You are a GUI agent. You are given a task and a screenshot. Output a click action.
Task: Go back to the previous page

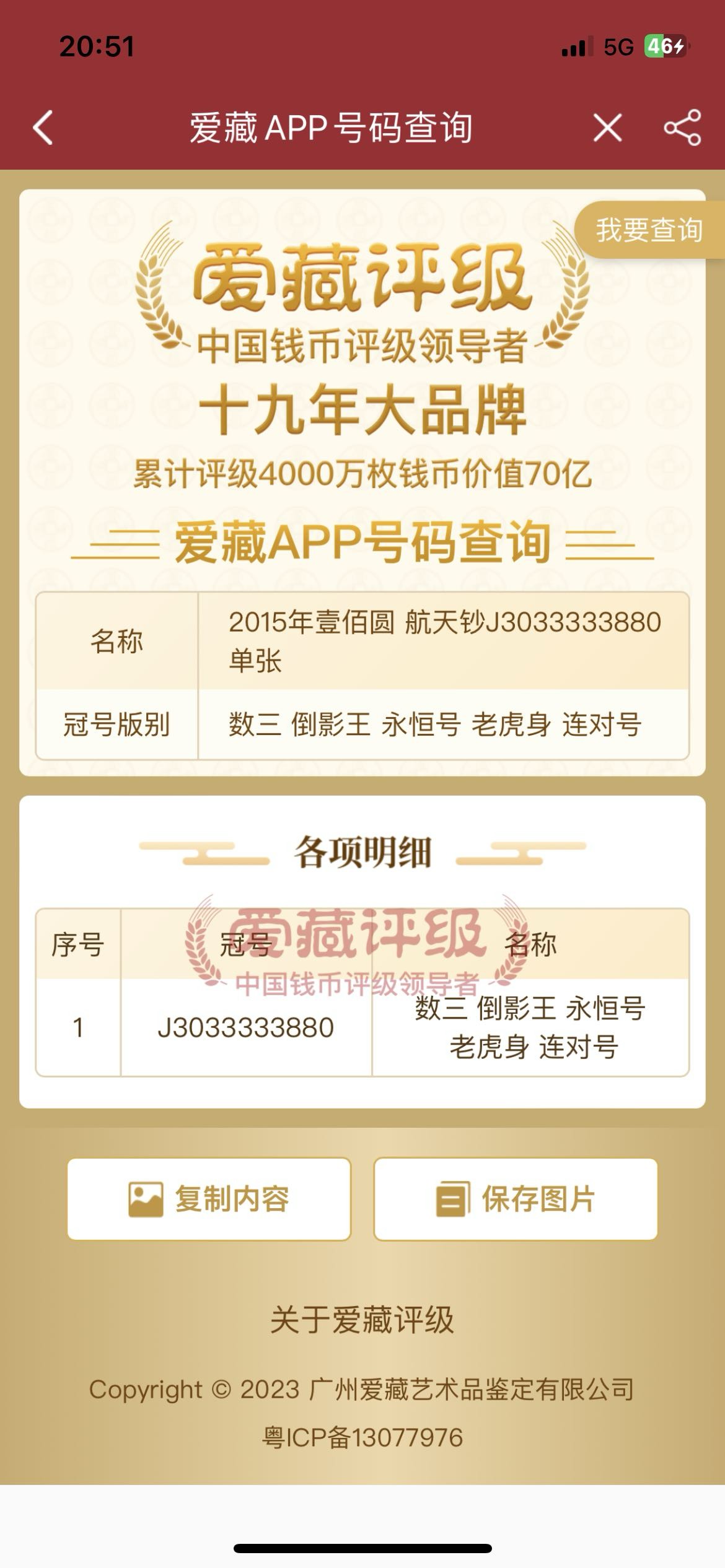click(x=43, y=128)
